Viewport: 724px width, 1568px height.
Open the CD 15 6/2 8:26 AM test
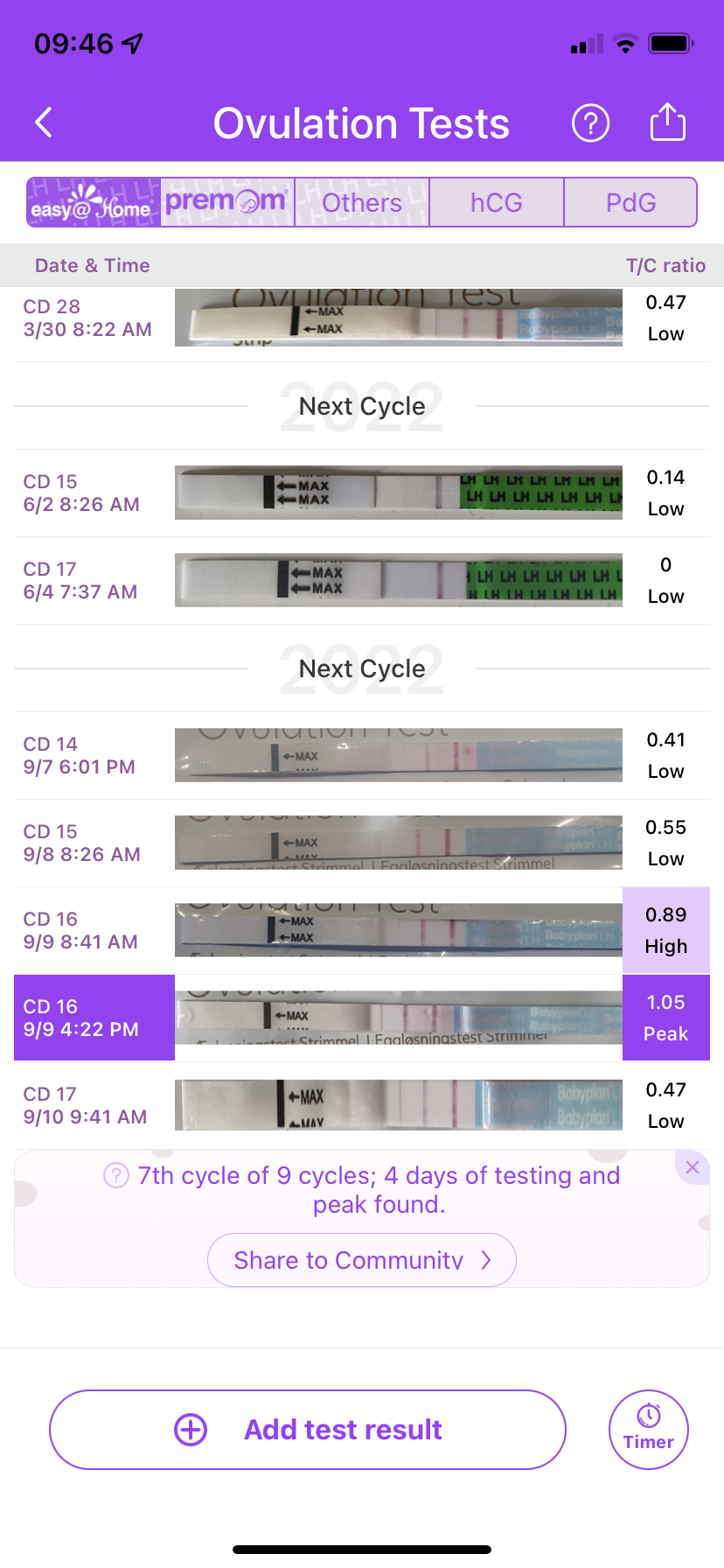(x=362, y=493)
